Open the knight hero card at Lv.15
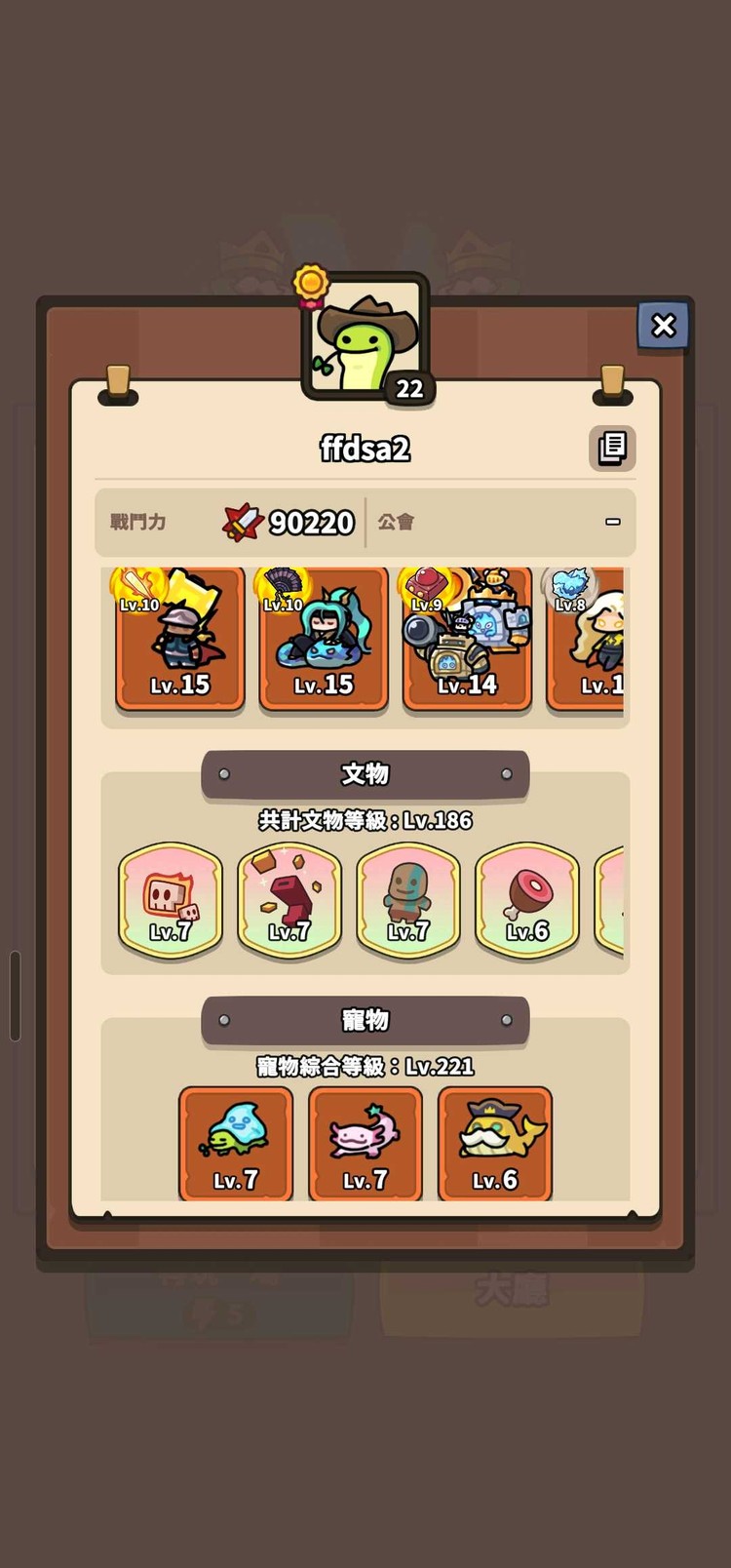The width and height of the screenshot is (731, 1568). (180, 639)
